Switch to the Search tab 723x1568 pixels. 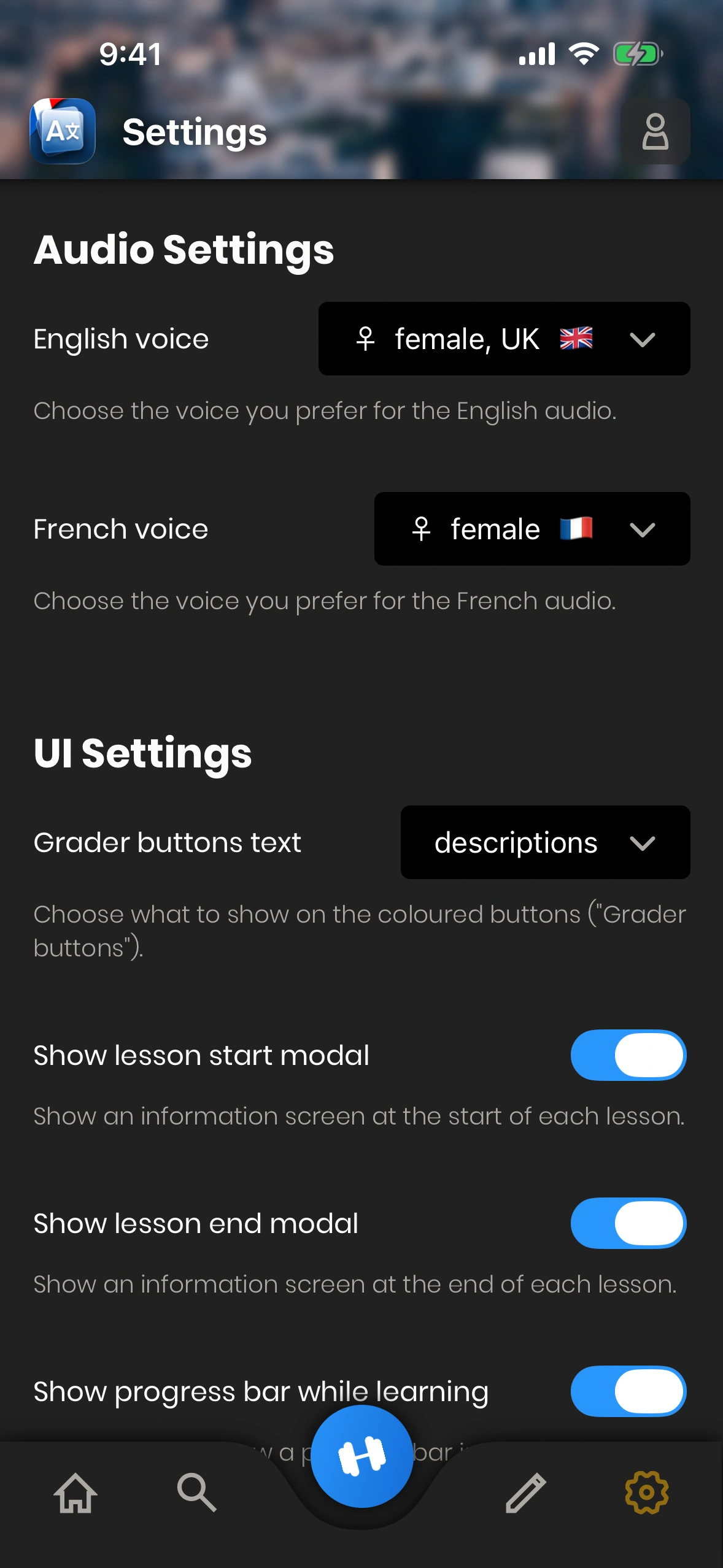[196, 1492]
